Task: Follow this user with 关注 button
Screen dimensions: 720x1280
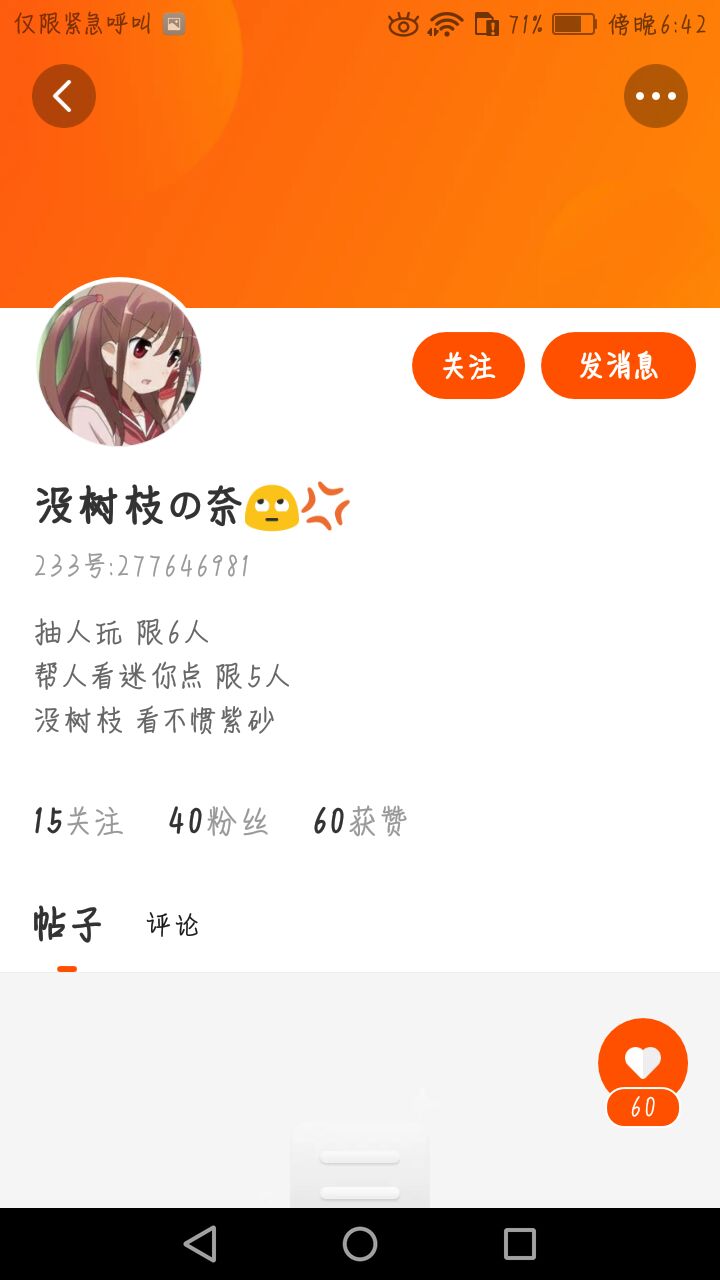Action: [x=468, y=366]
